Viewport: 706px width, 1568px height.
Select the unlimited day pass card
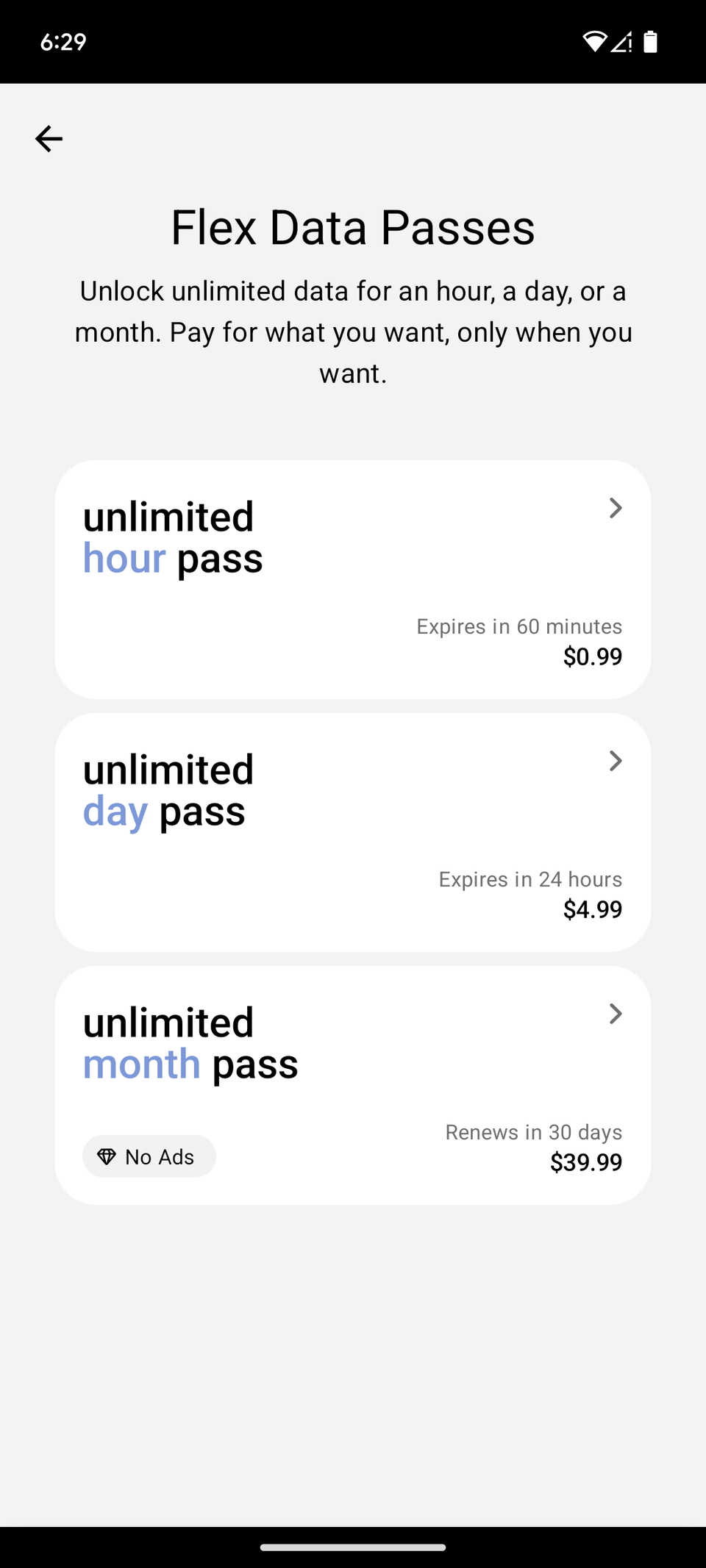pos(353,831)
